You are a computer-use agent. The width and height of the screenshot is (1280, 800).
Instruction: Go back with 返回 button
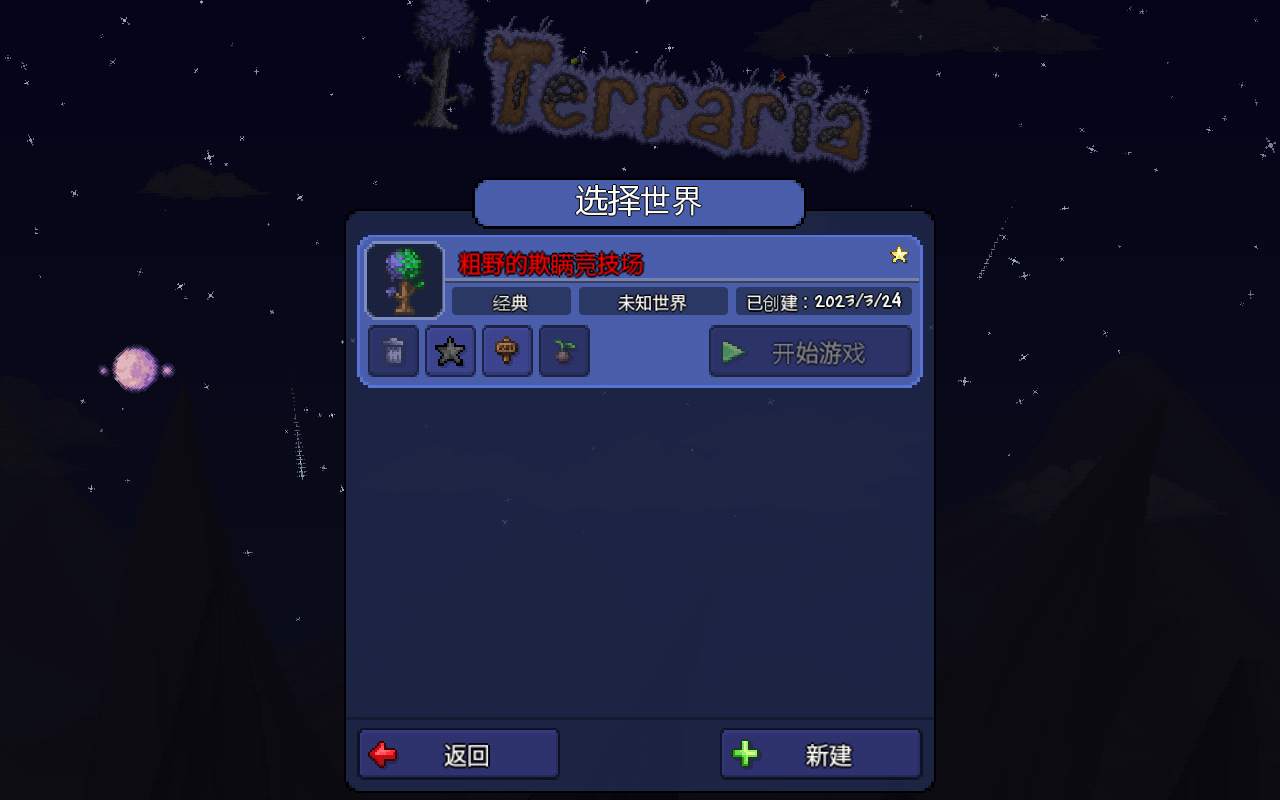click(x=458, y=754)
